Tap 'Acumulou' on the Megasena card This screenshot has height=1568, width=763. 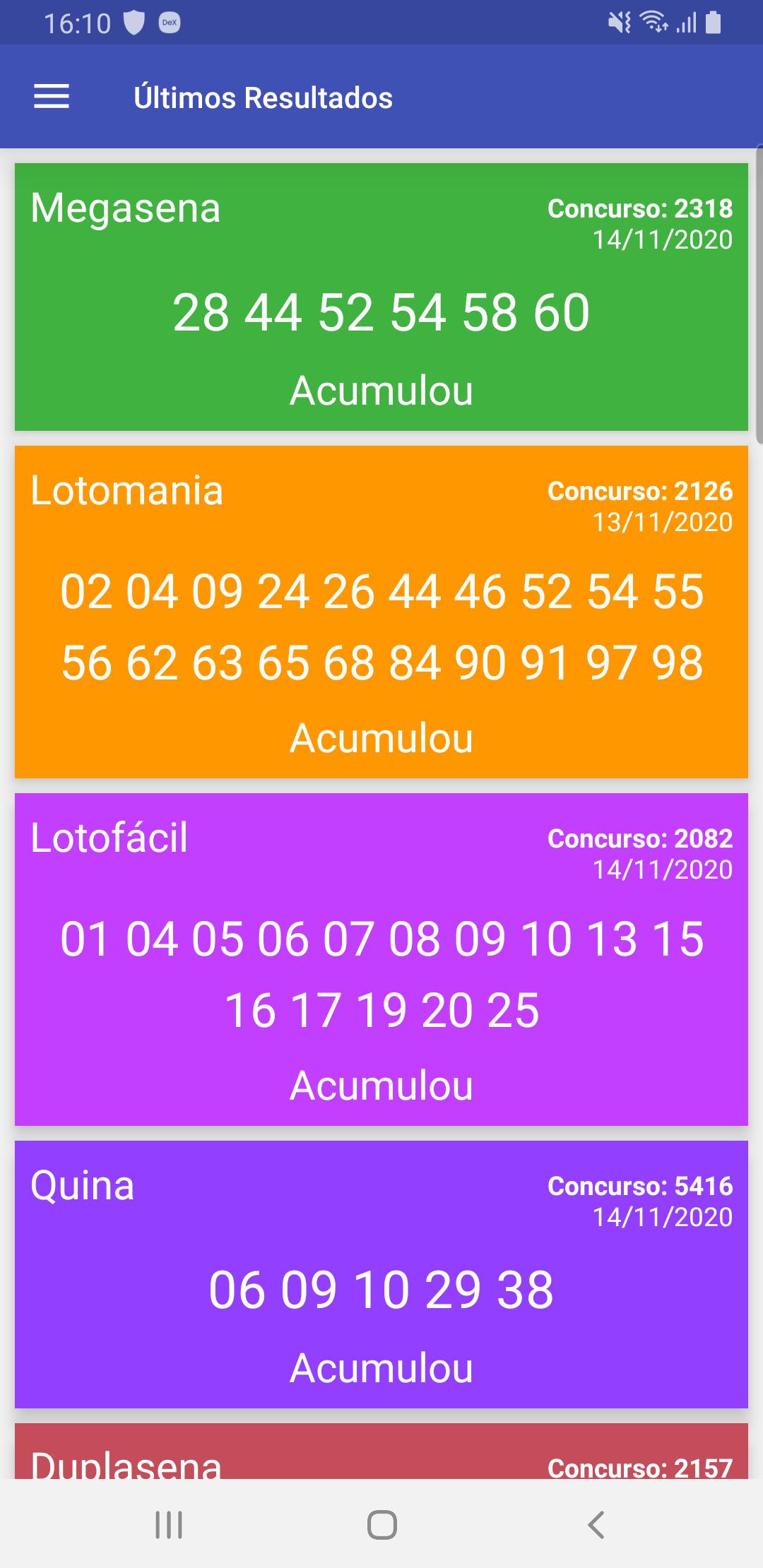tap(381, 391)
